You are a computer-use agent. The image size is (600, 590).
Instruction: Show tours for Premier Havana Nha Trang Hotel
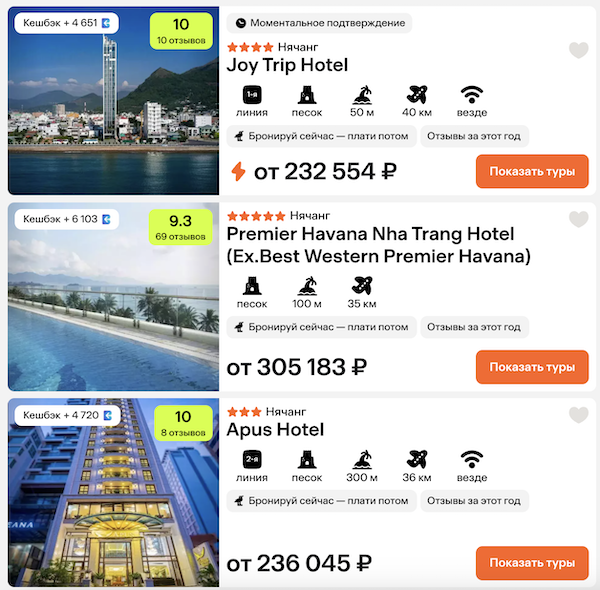tap(531, 367)
